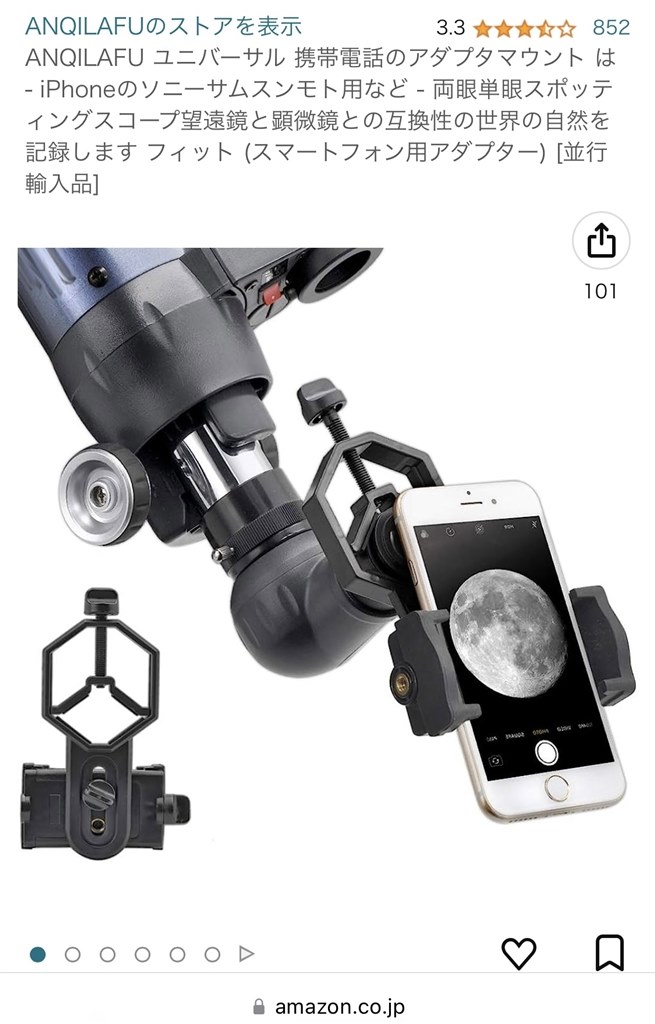Screen dimensions: 655x1024
Task: Open the ANQILAFU store link
Action: tap(163, 26)
